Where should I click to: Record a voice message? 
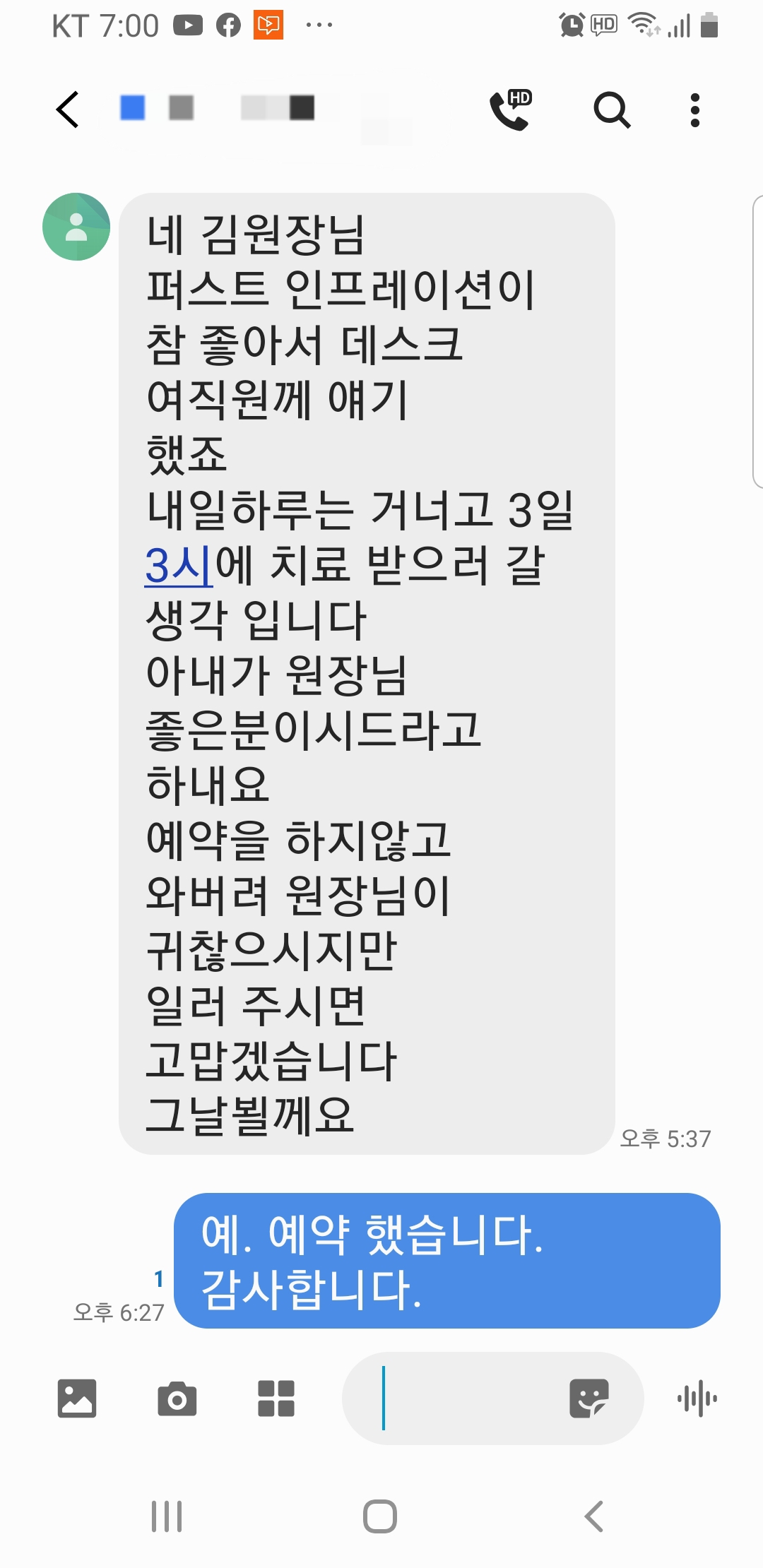click(x=697, y=1398)
